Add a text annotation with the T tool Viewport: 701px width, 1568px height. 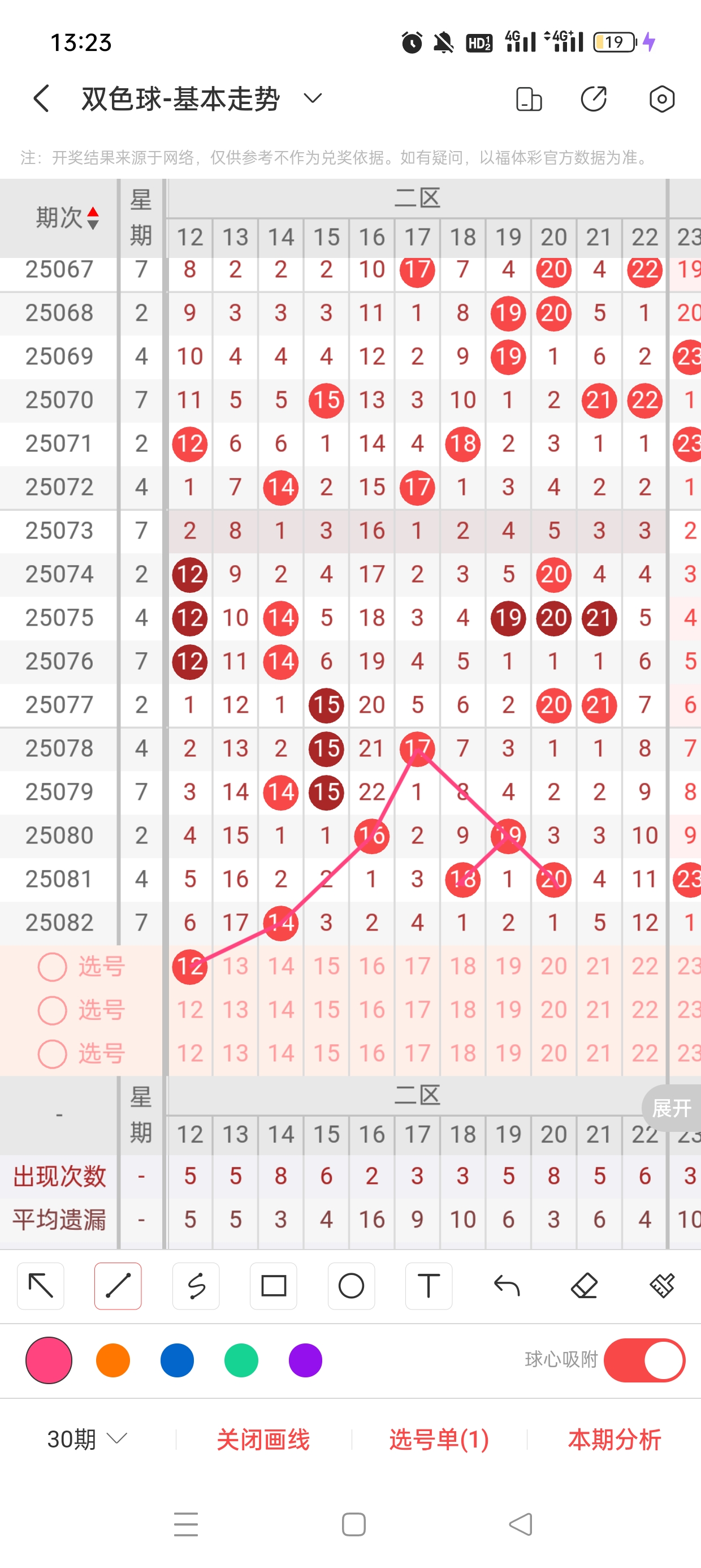tap(429, 1286)
